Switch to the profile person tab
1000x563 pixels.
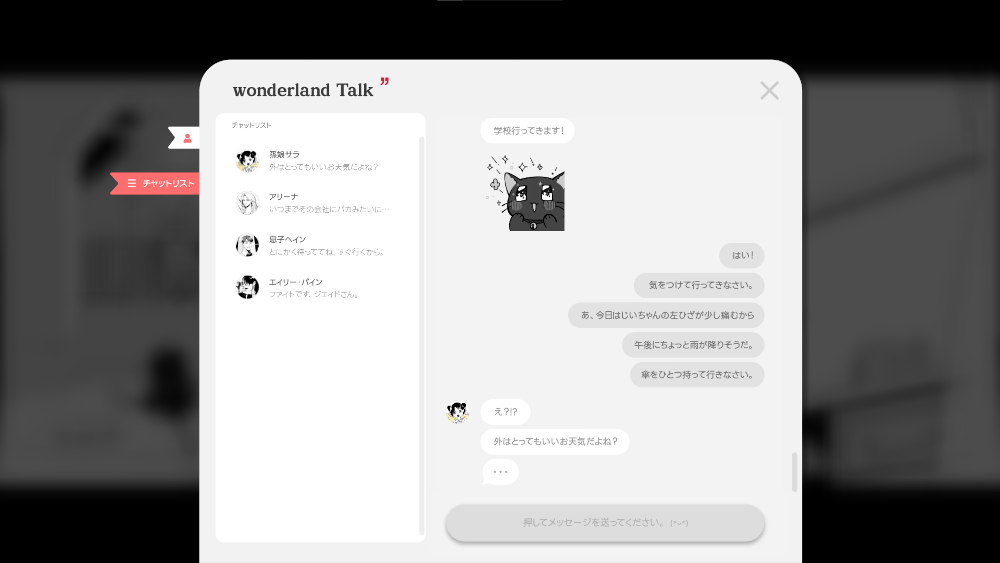[x=187, y=138]
